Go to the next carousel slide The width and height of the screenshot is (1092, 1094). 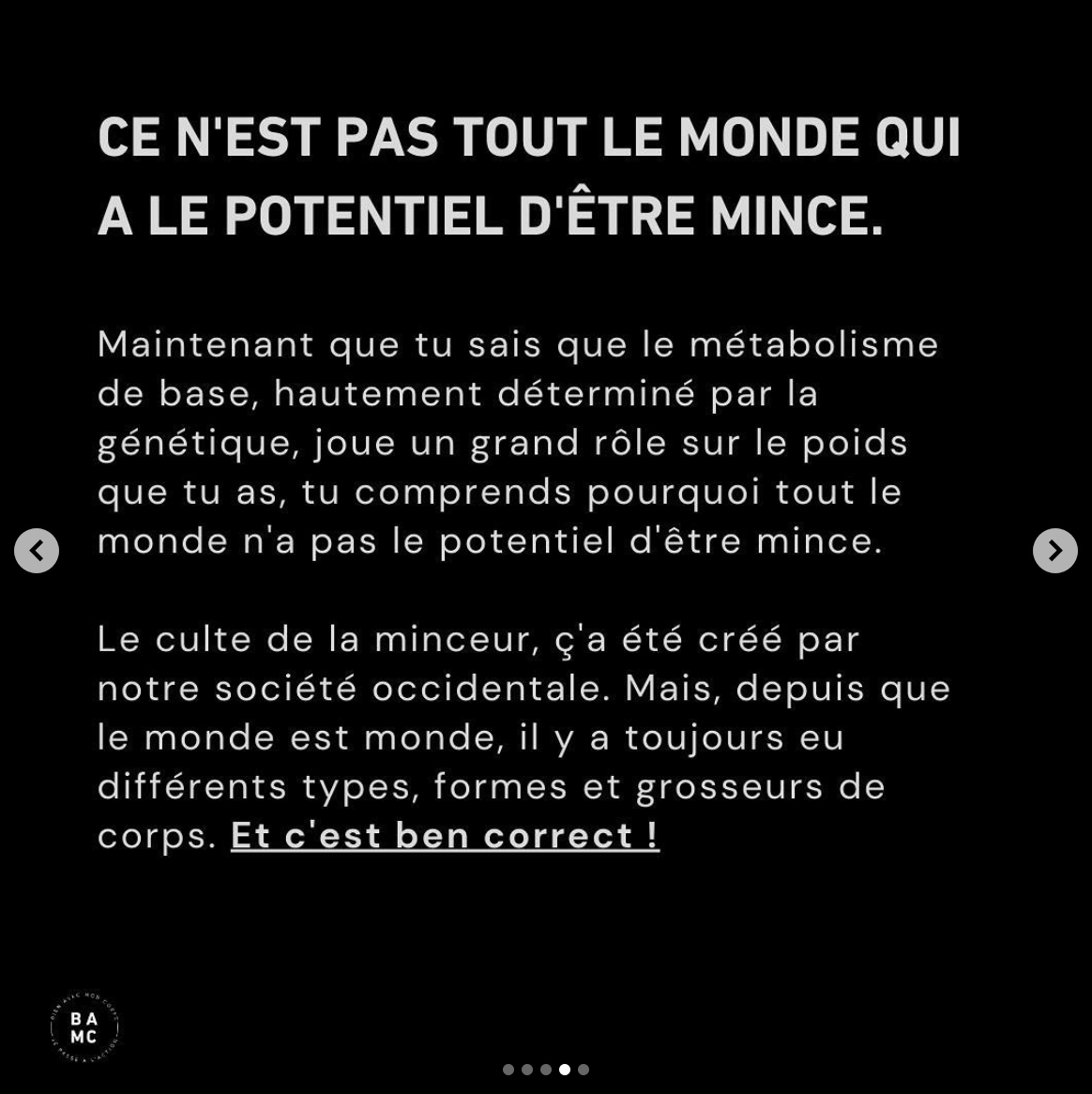[x=1055, y=551]
